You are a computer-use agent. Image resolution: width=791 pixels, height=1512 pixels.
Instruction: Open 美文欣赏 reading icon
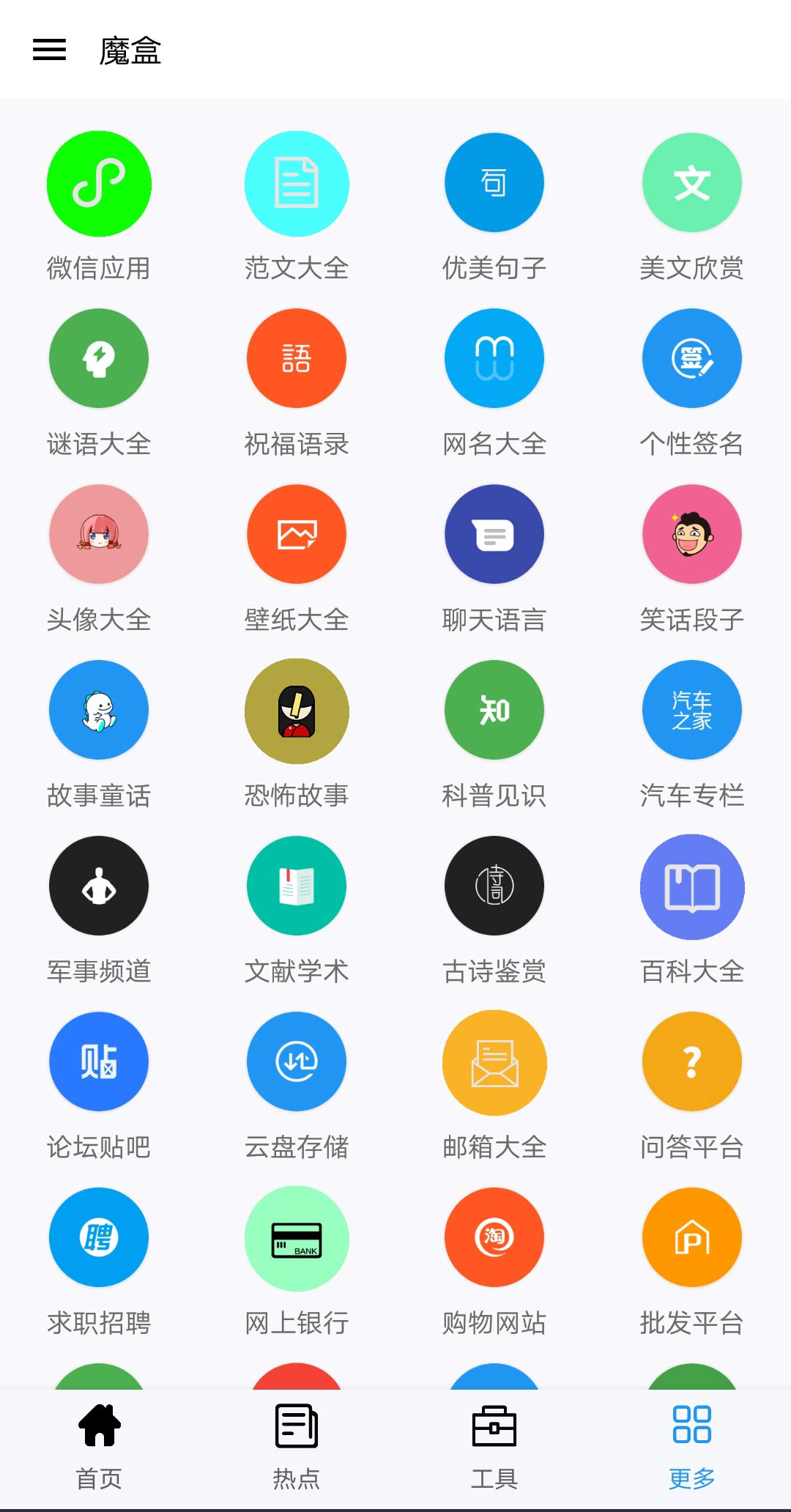[692, 182]
